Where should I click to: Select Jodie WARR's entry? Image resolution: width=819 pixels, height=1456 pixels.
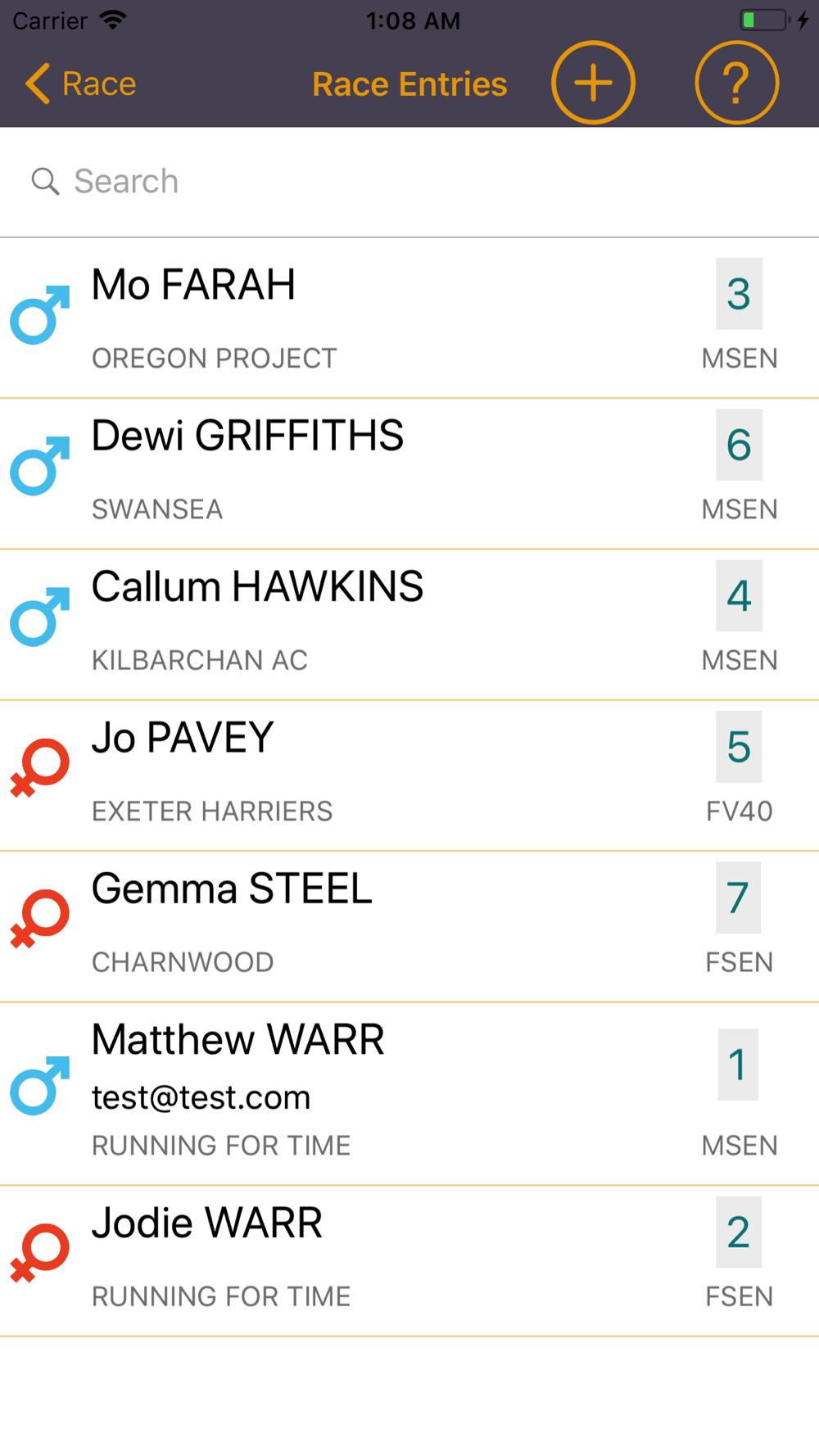409,1260
